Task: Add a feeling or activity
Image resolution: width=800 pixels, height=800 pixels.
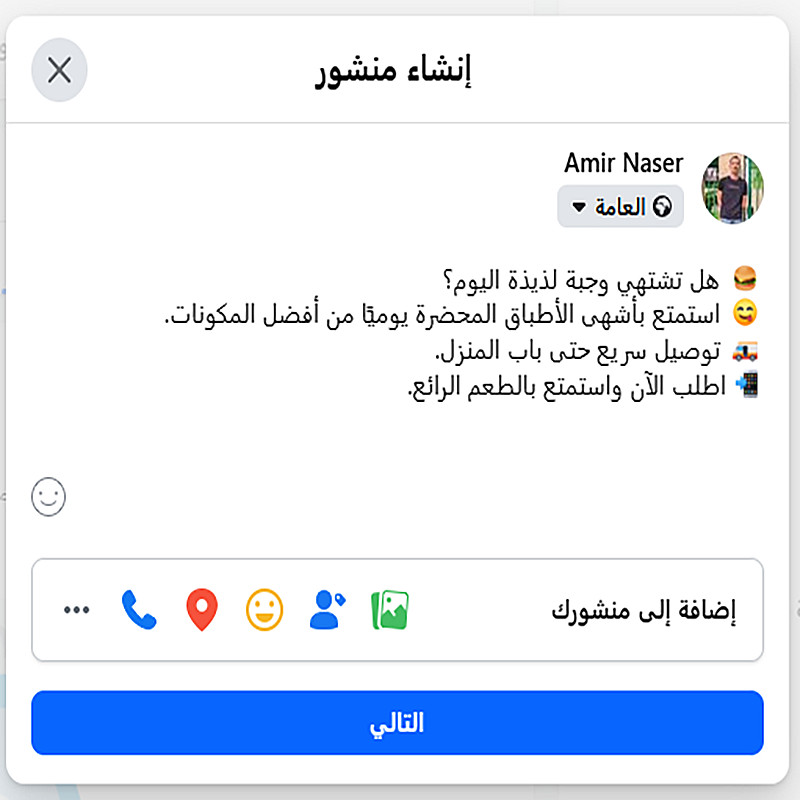Action: point(265,610)
